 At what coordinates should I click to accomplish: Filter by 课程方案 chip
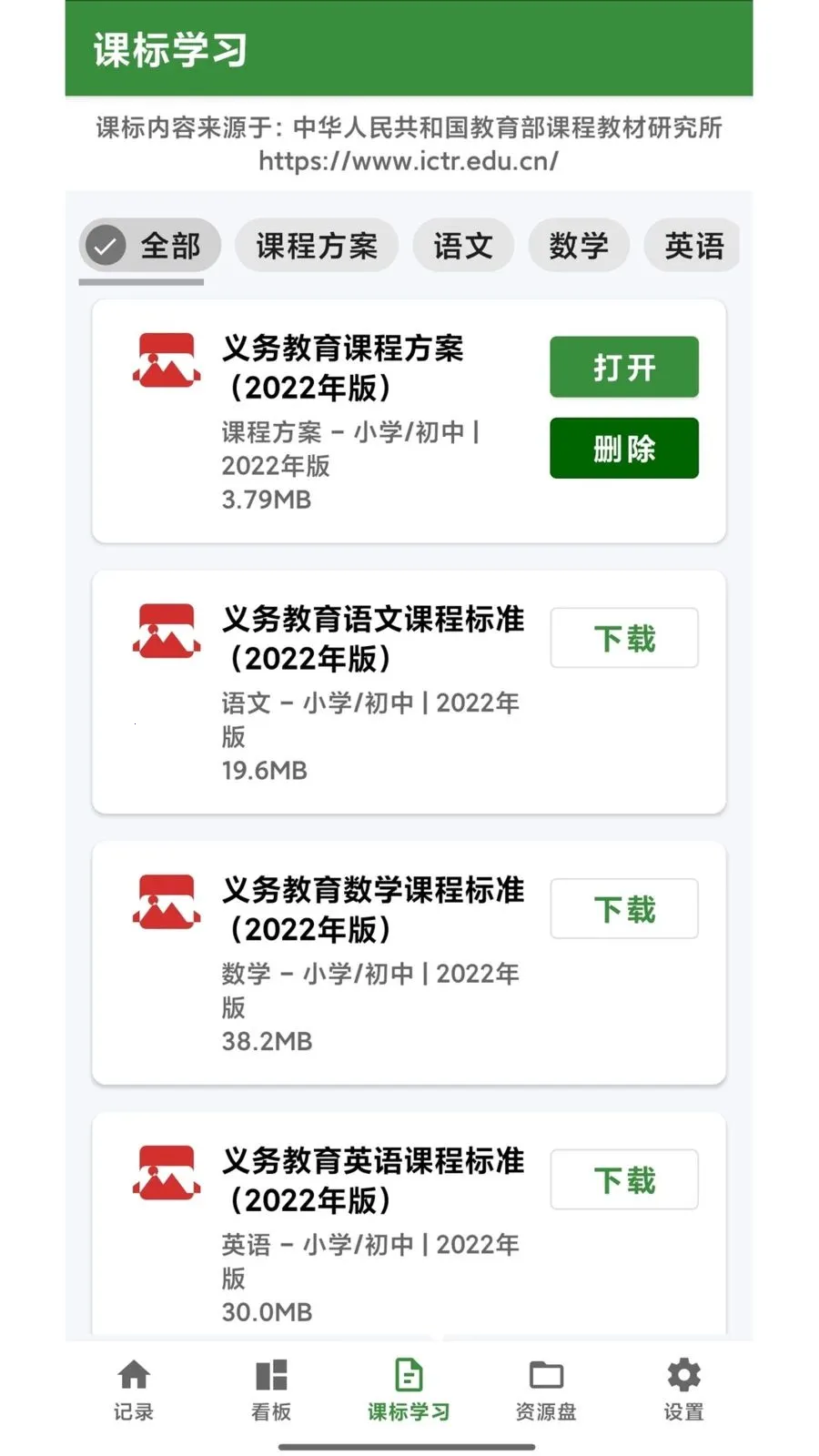(x=317, y=246)
